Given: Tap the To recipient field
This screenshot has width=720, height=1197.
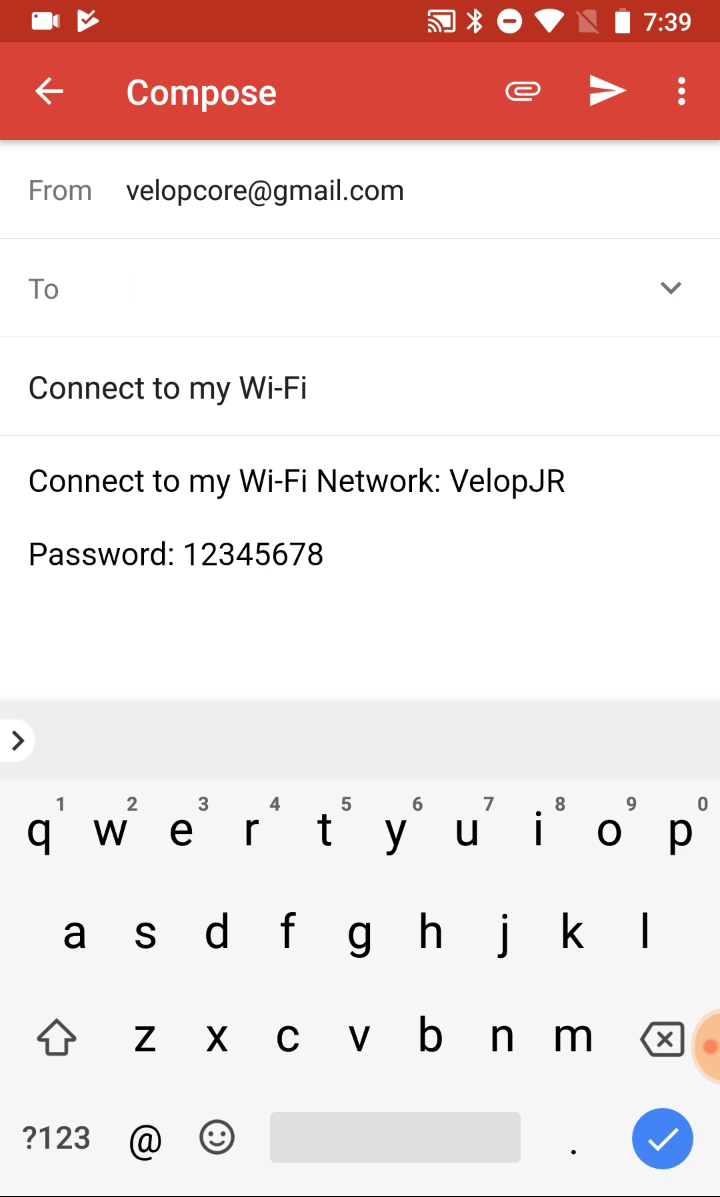Looking at the screenshot, I should click(336, 289).
